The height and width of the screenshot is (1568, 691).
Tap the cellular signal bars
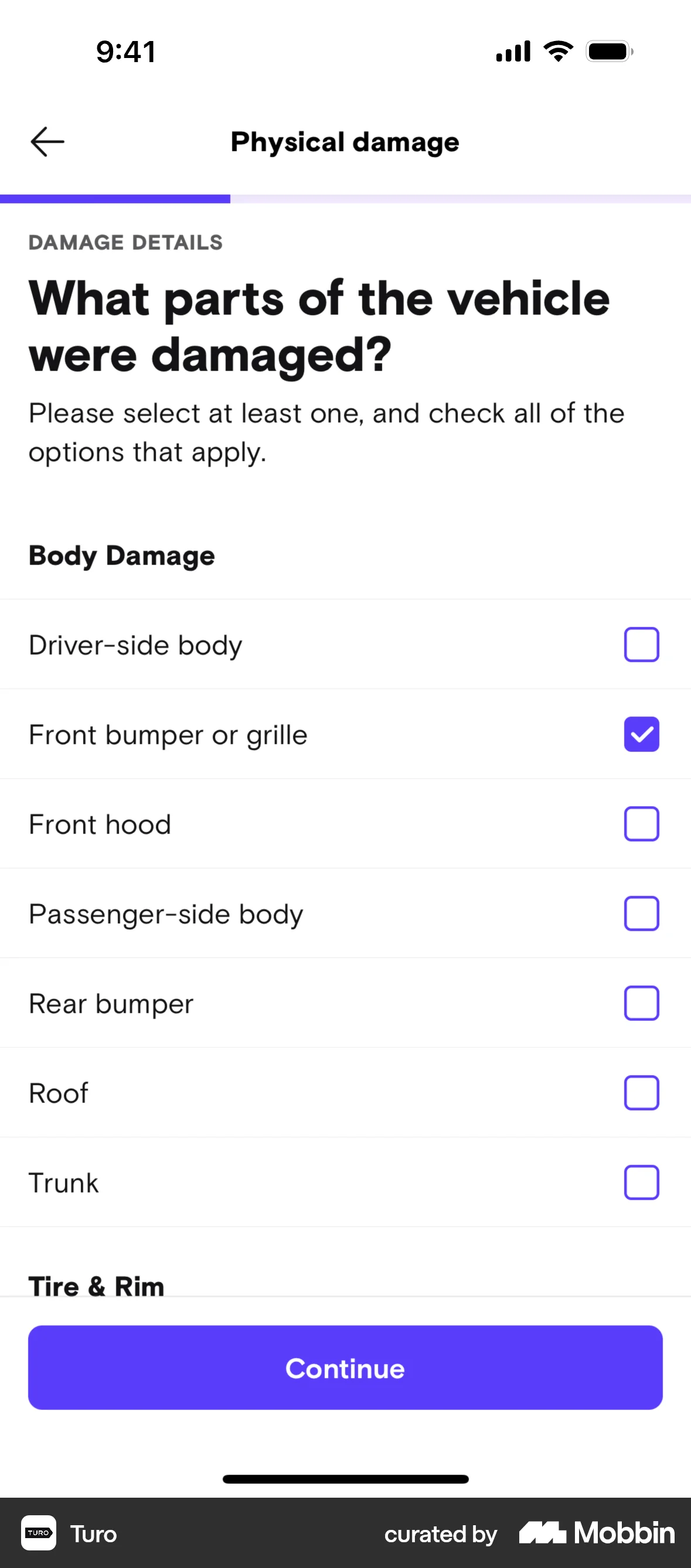[512, 51]
